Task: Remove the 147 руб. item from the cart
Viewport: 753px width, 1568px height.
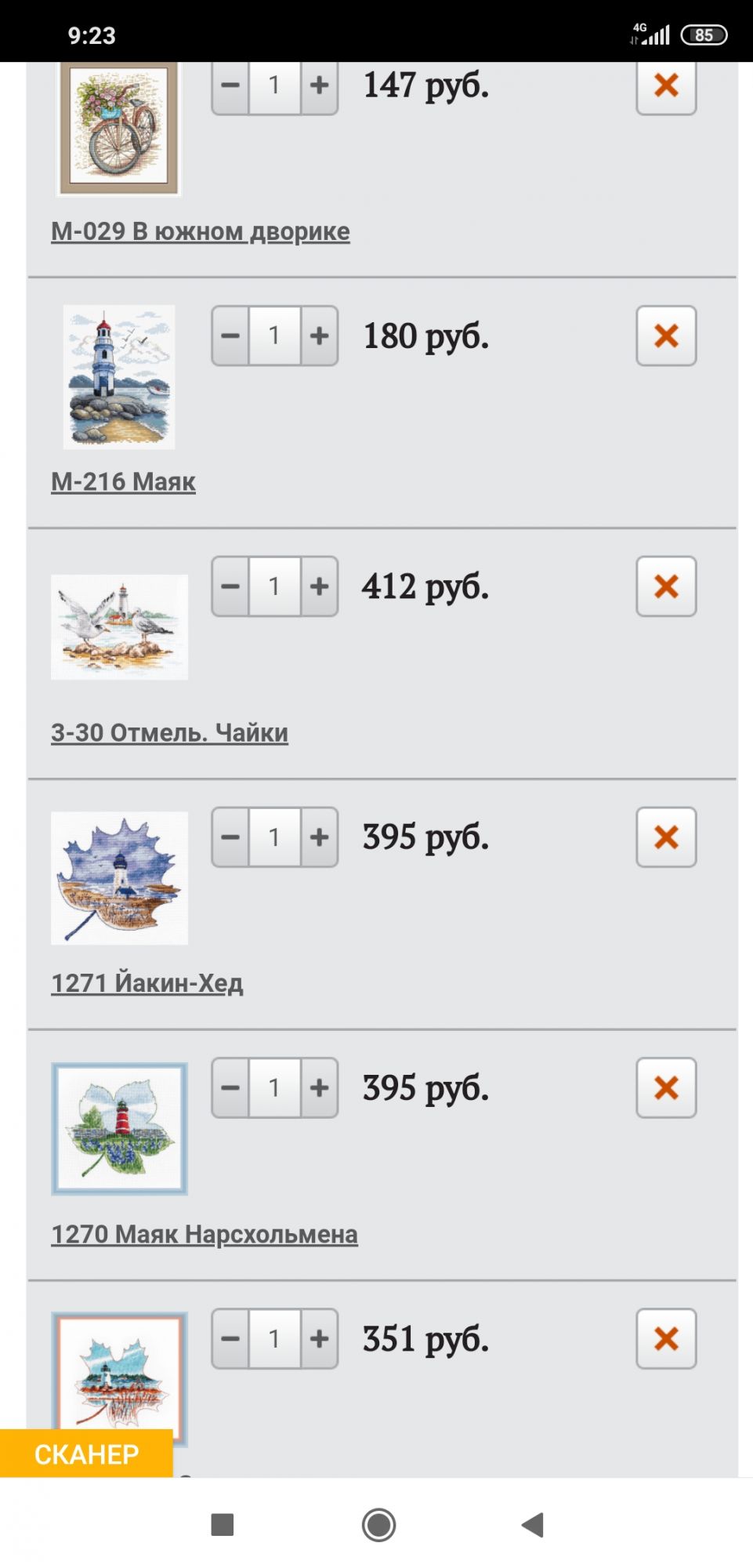Action: (665, 85)
